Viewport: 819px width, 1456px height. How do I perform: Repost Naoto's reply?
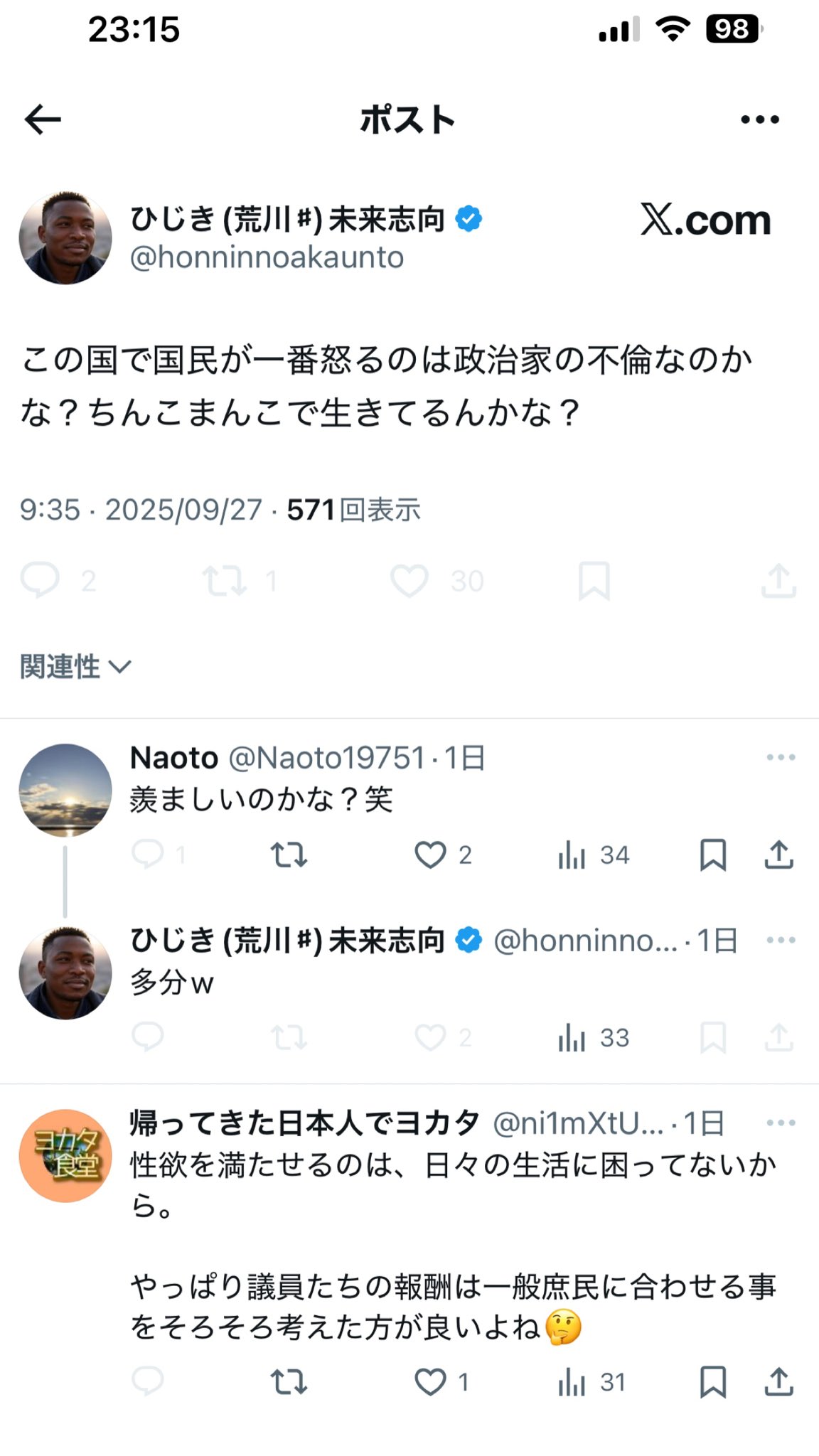tap(289, 855)
